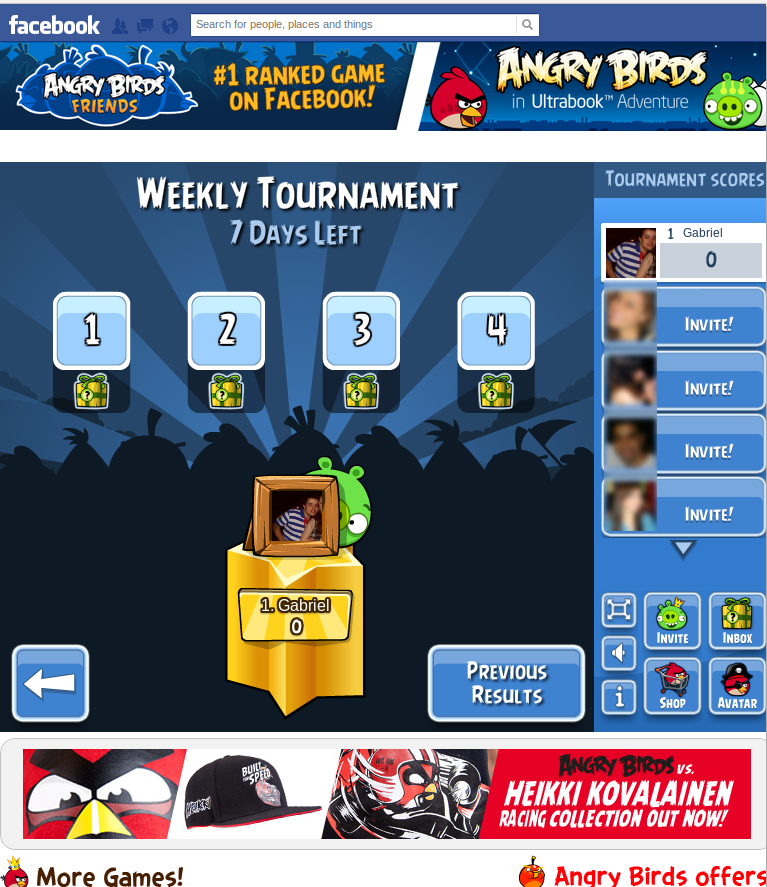Open the Shop
The height and width of the screenshot is (887, 767).
click(x=672, y=685)
